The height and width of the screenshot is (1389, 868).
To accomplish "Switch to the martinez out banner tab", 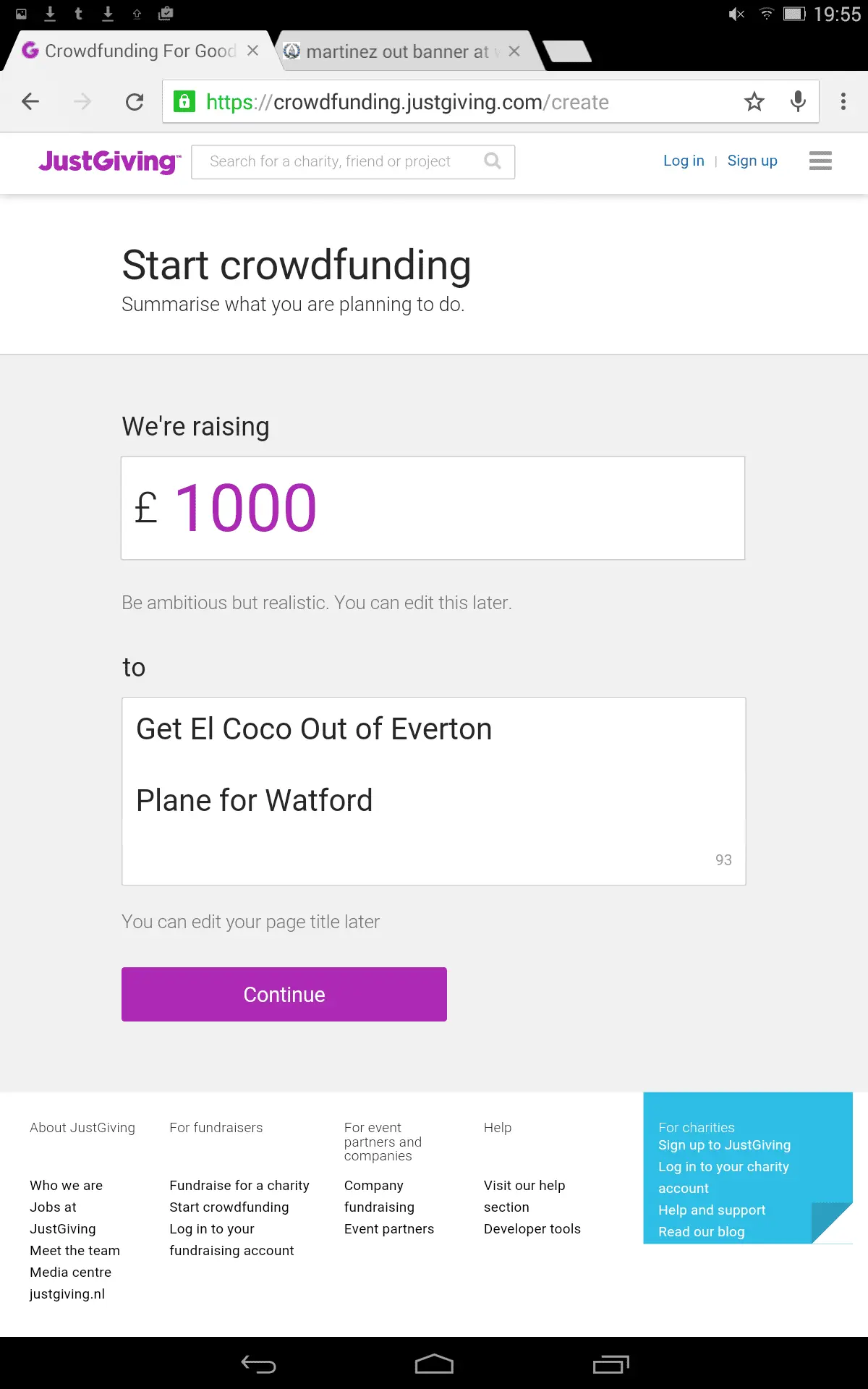I will tap(391, 51).
